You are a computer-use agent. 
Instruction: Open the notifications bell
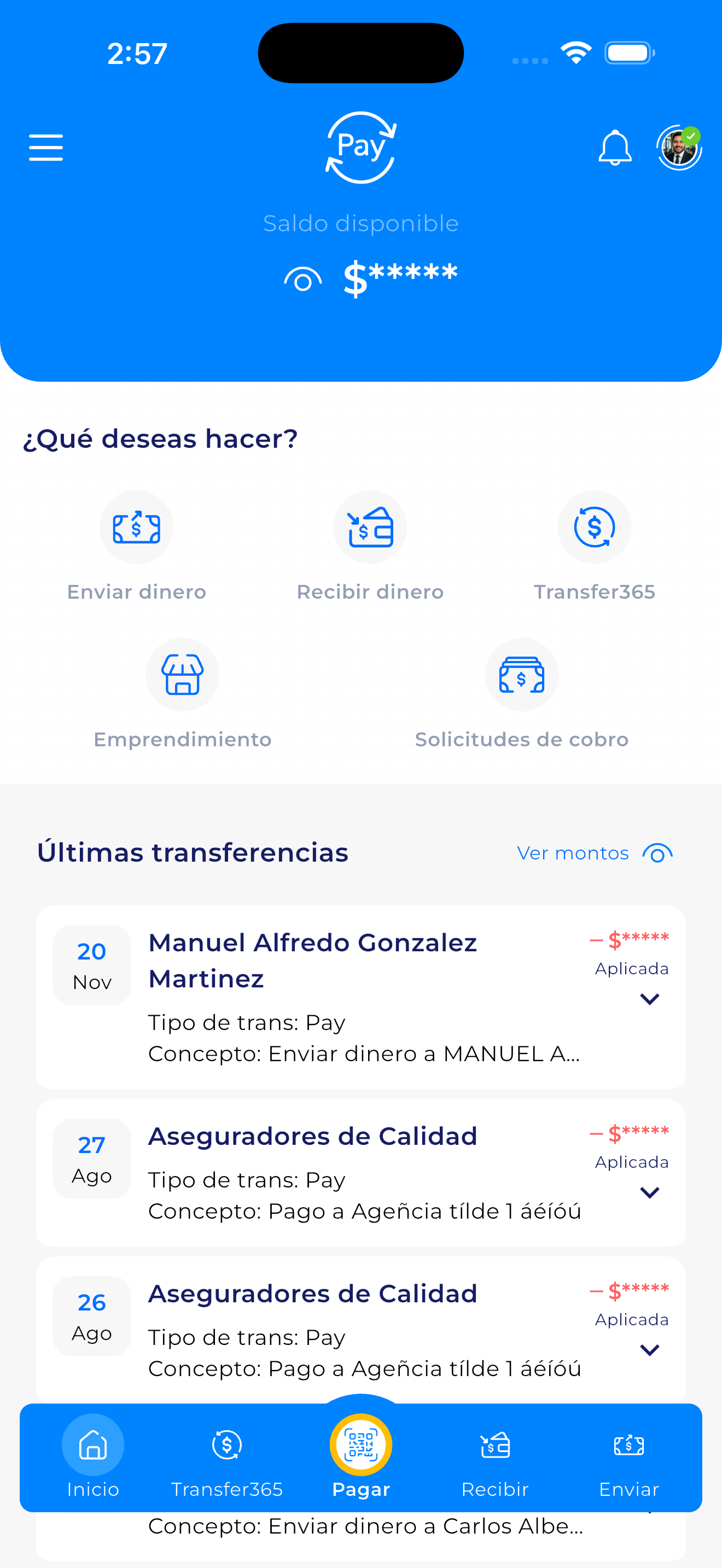pos(615,147)
